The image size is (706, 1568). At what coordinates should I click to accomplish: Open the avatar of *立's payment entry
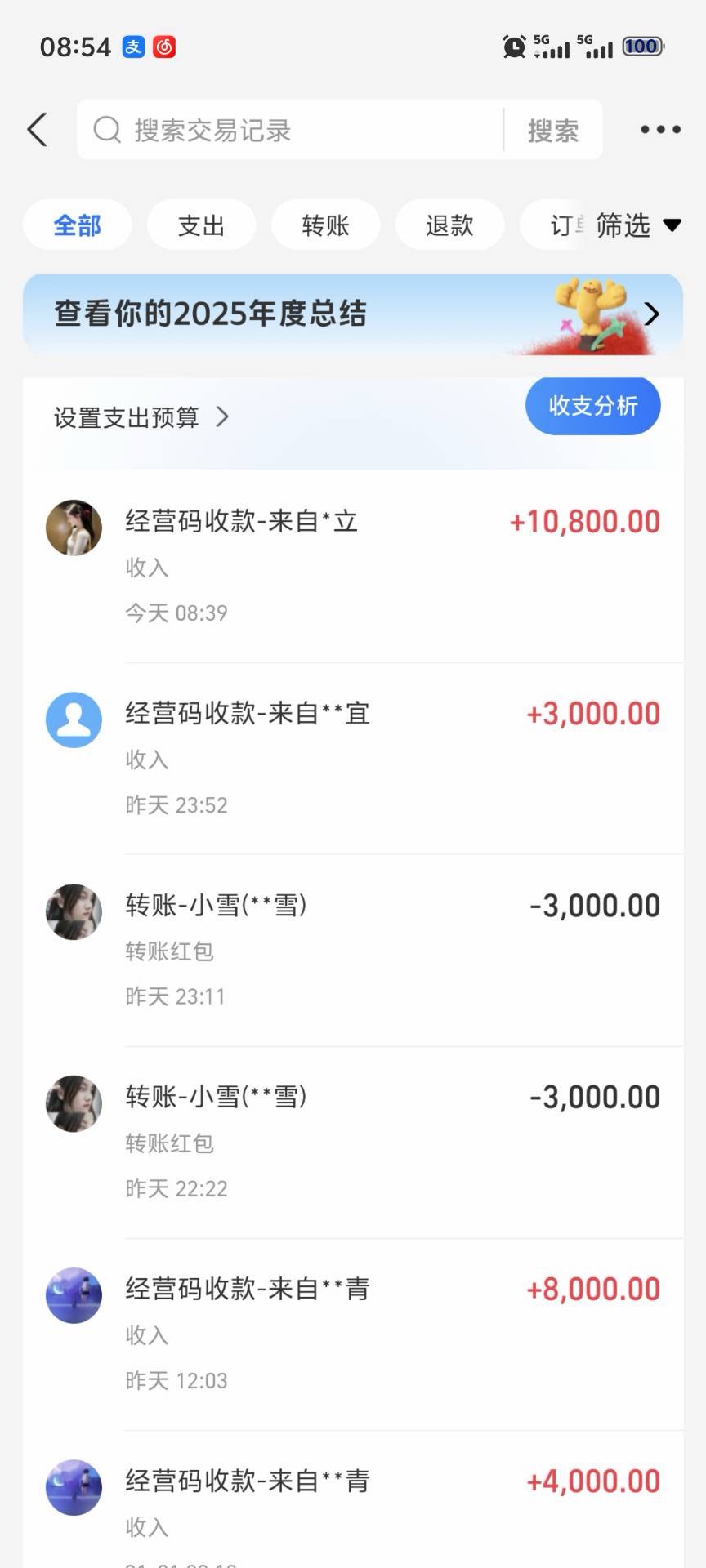coord(74,528)
